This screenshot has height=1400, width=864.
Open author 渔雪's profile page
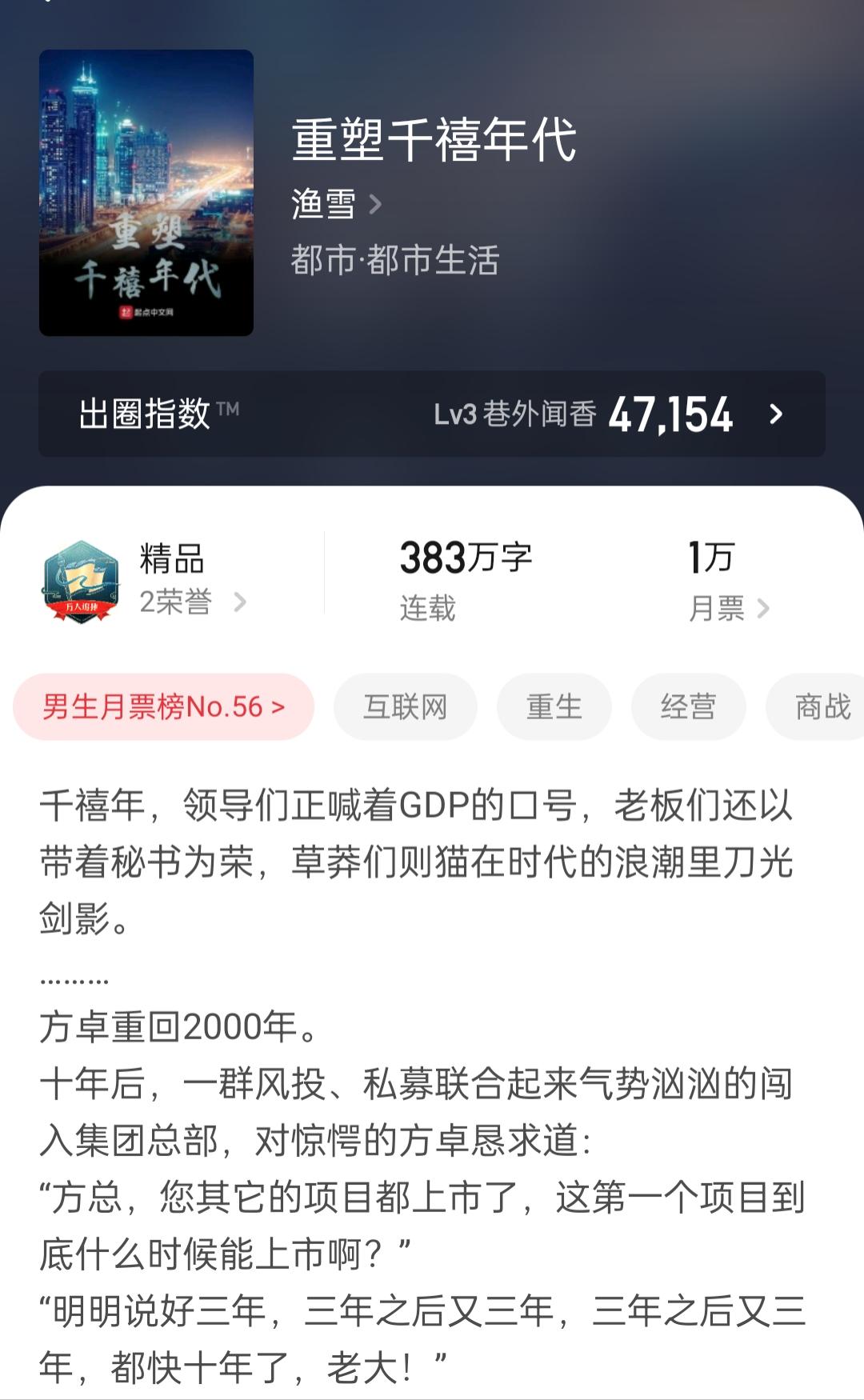pyautogui.click(x=336, y=205)
